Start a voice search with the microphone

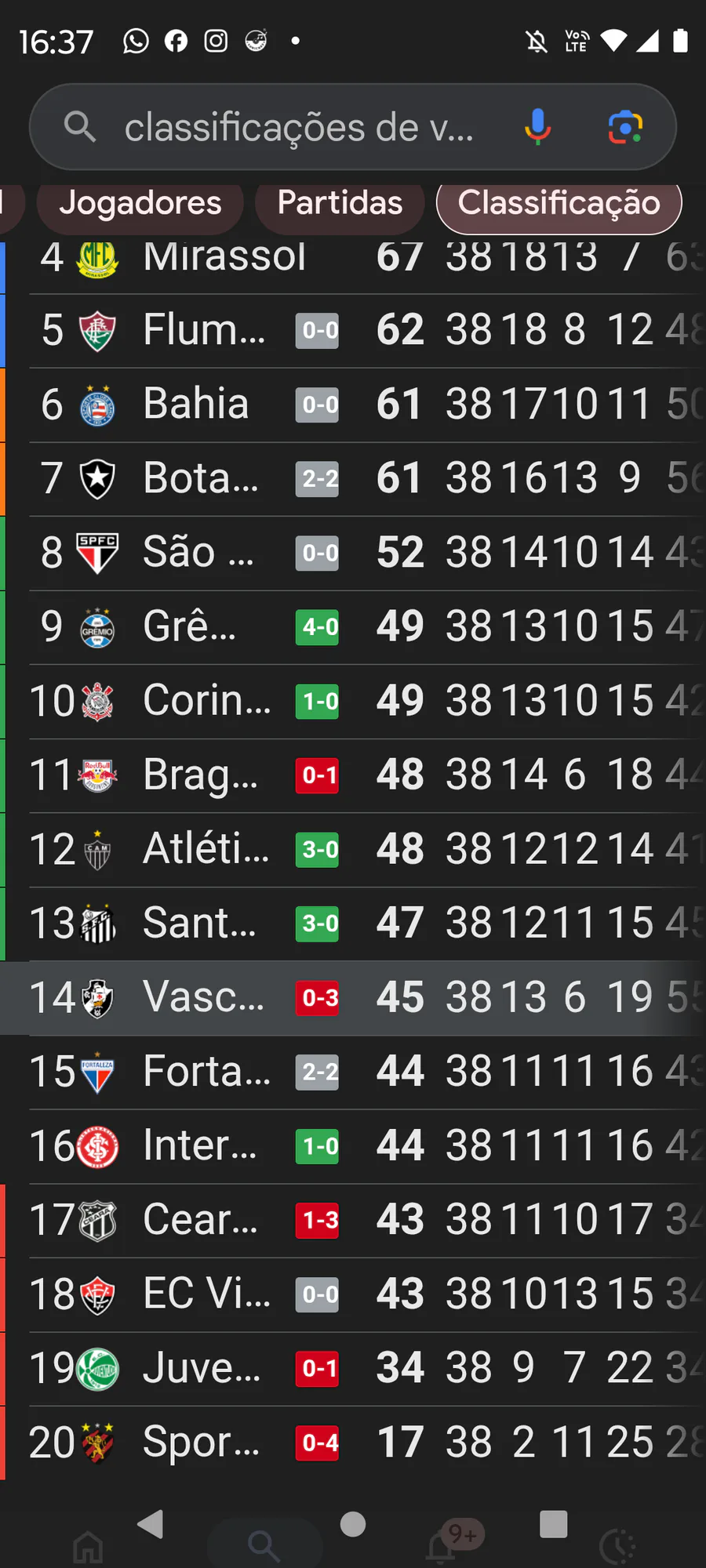tap(537, 127)
